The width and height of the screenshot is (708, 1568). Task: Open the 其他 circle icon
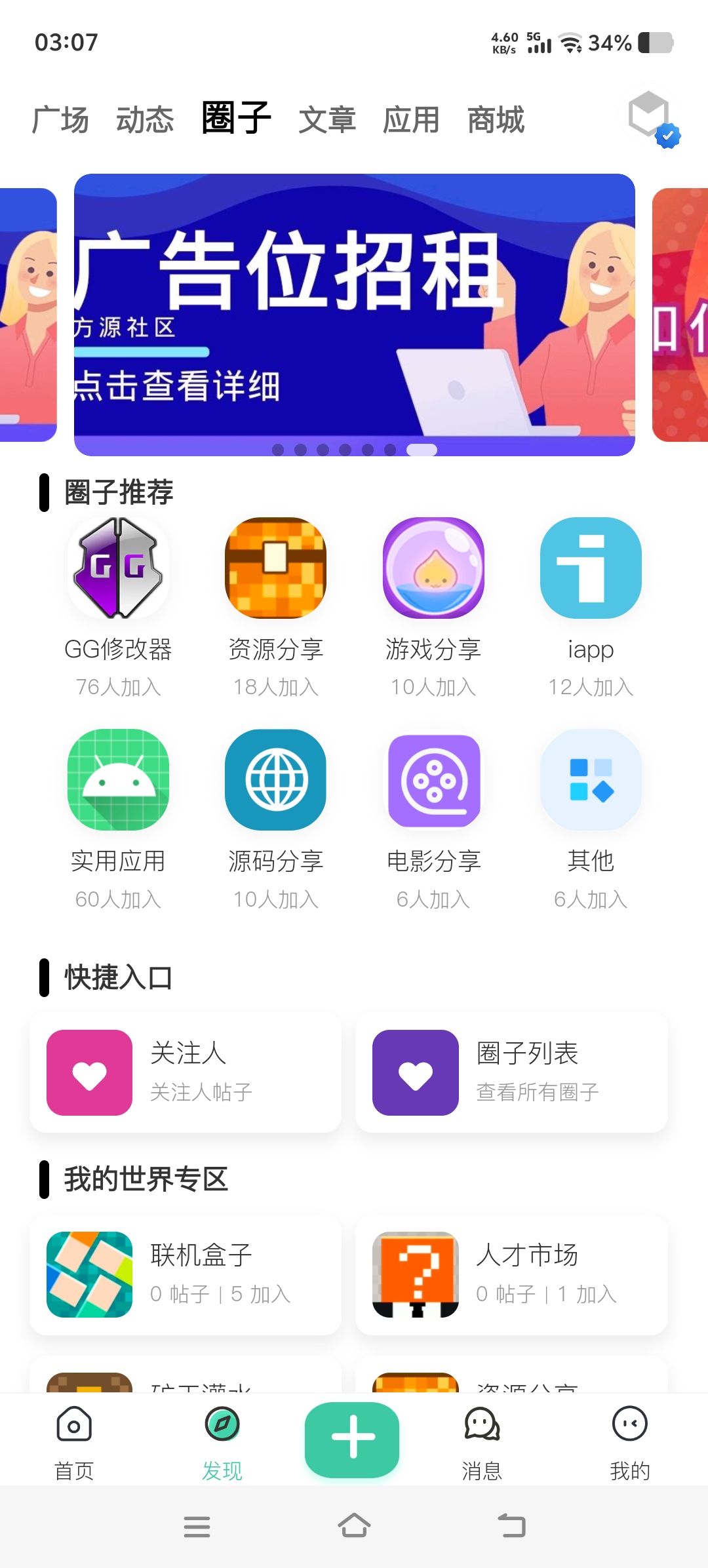click(590, 780)
